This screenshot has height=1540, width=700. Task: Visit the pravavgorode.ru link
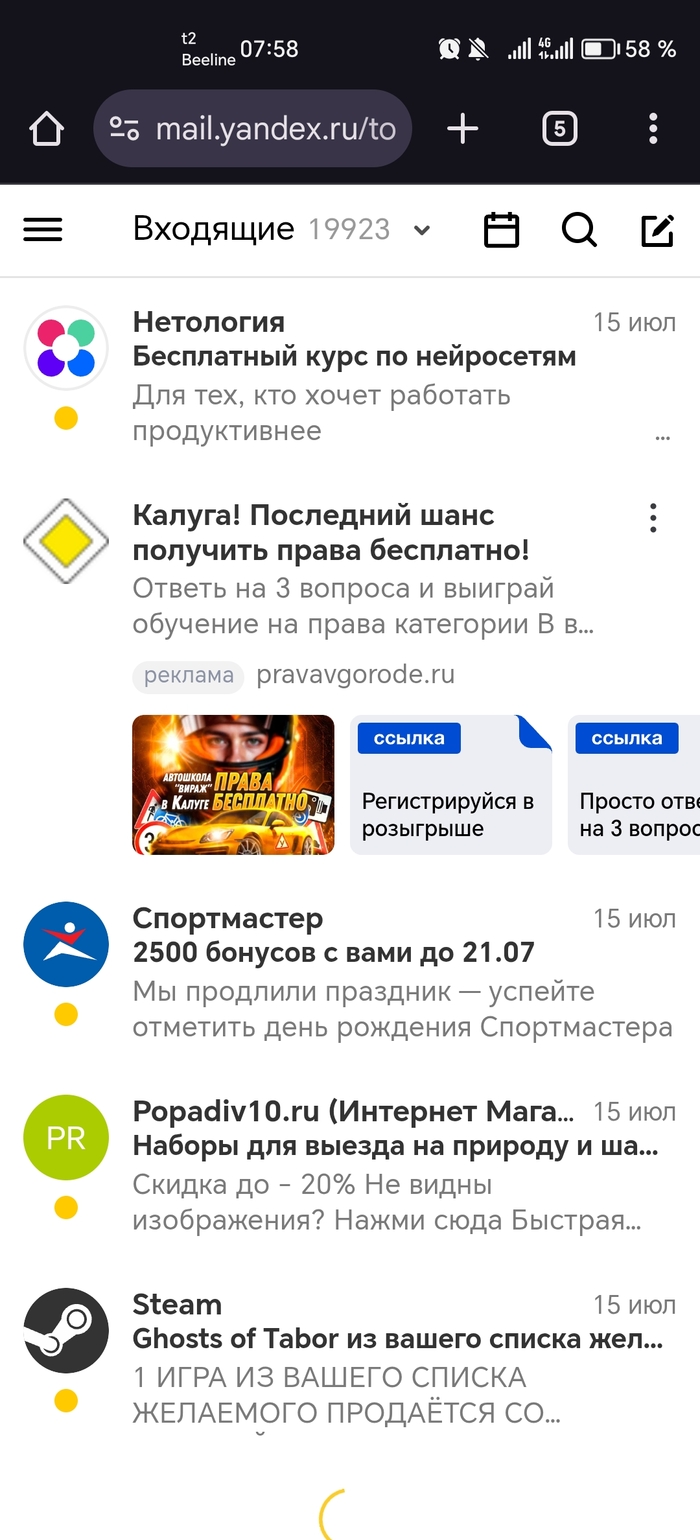click(x=355, y=675)
